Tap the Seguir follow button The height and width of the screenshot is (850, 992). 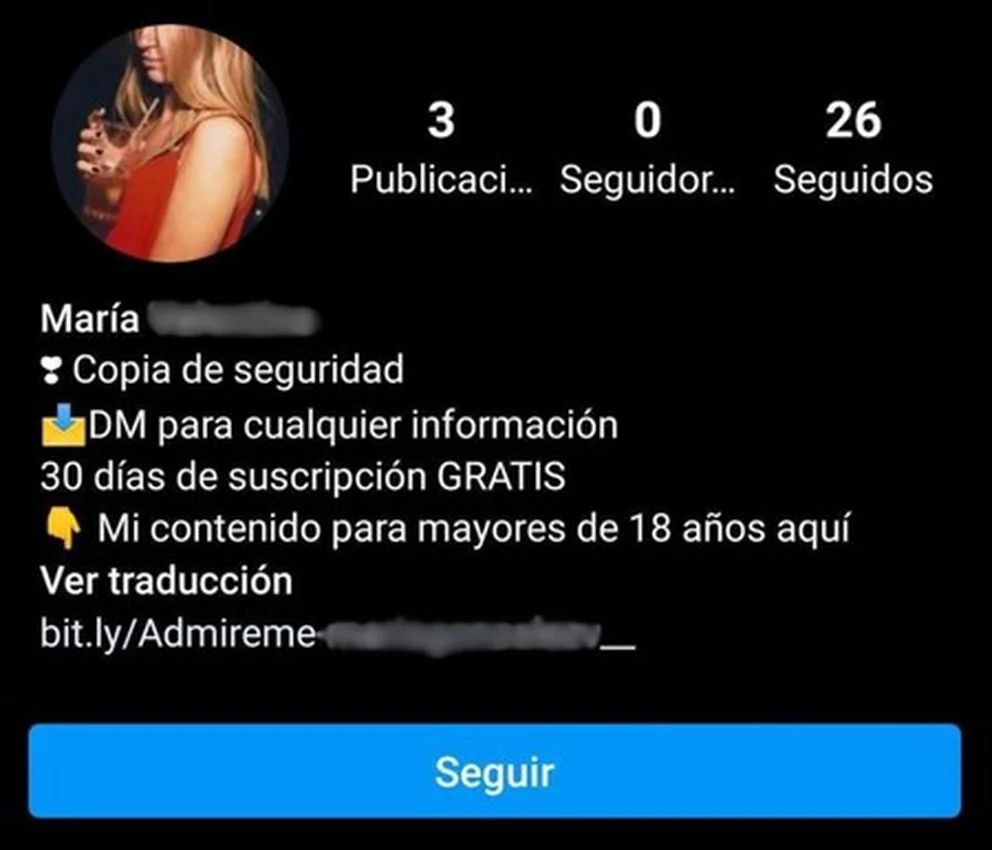click(x=494, y=772)
